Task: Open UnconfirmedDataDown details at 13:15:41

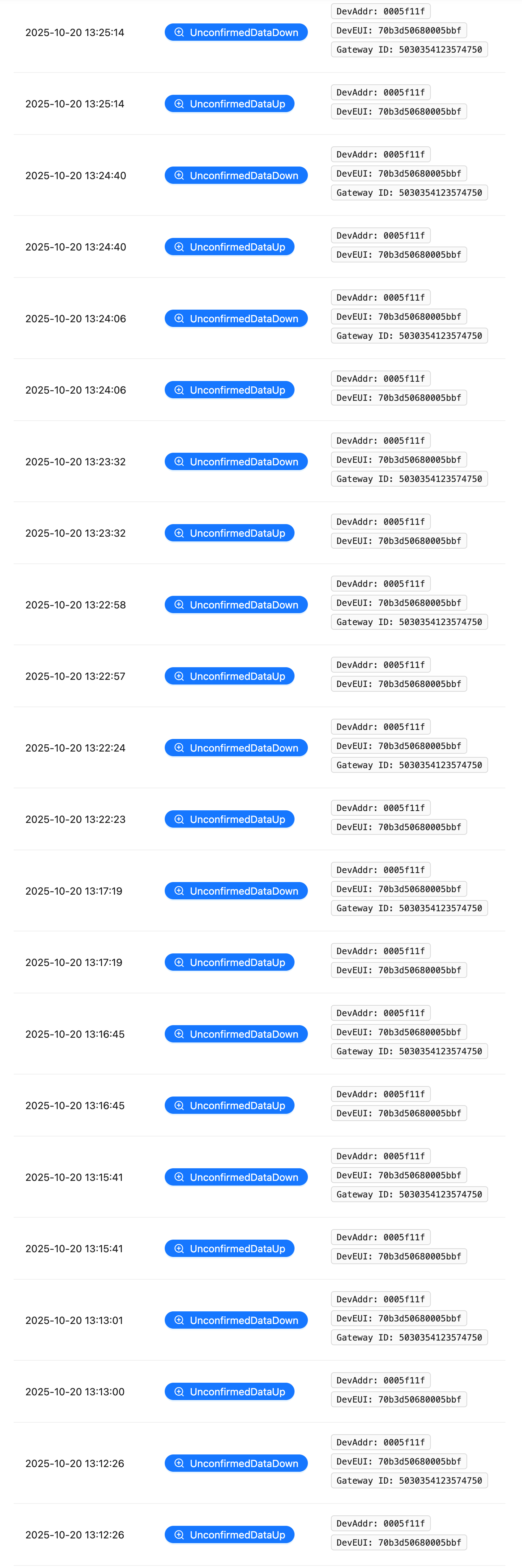Action: click(x=236, y=1177)
